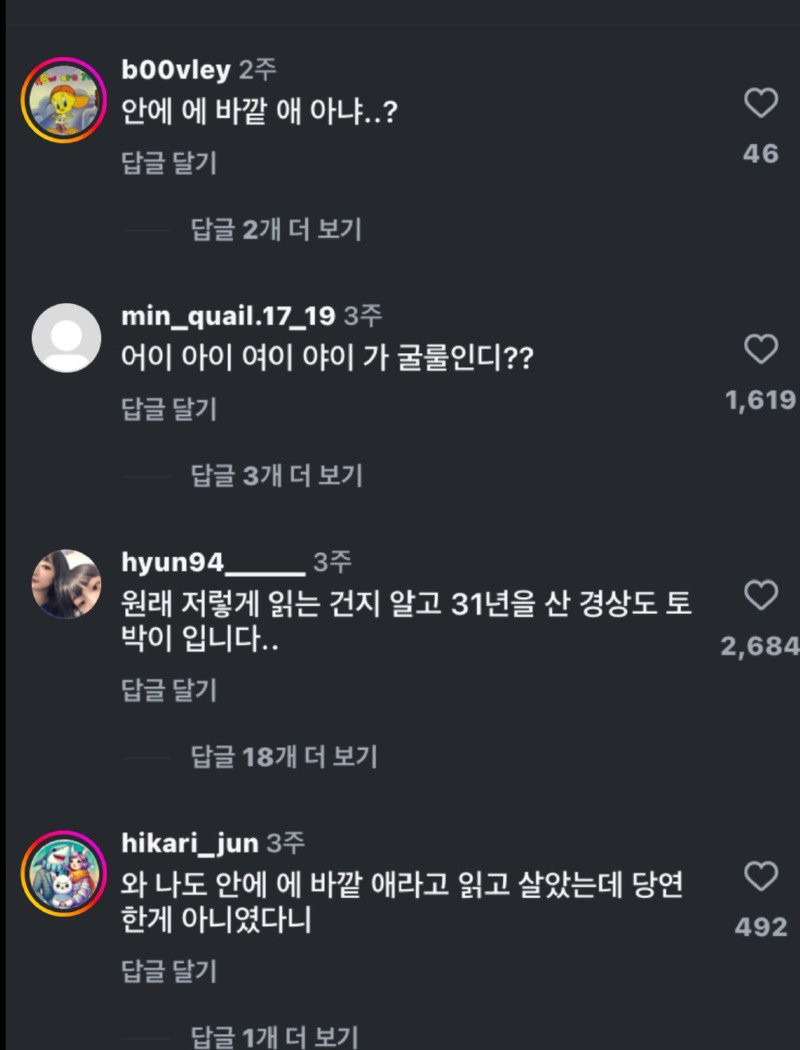Like min_quail.17_19's comment
Image resolution: width=800 pixels, height=1050 pixels.
coord(761,349)
